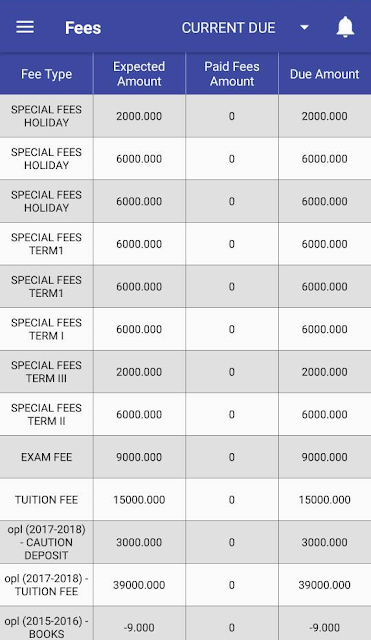Open the hamburger navigation menu
Viewport: 371px width, 640px height.
pyautogui.click(x=25, y=27)
